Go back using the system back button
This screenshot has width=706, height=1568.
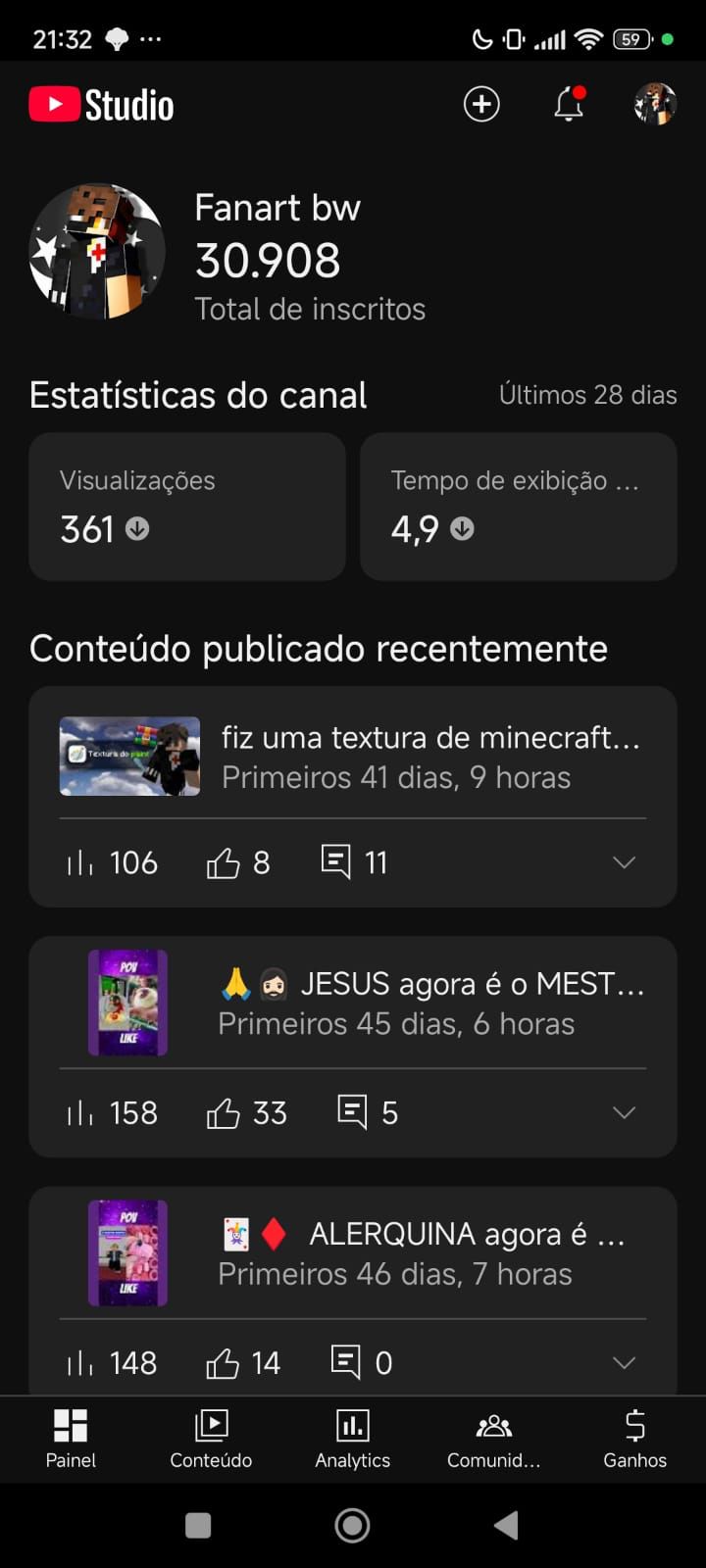[506, 1525]
